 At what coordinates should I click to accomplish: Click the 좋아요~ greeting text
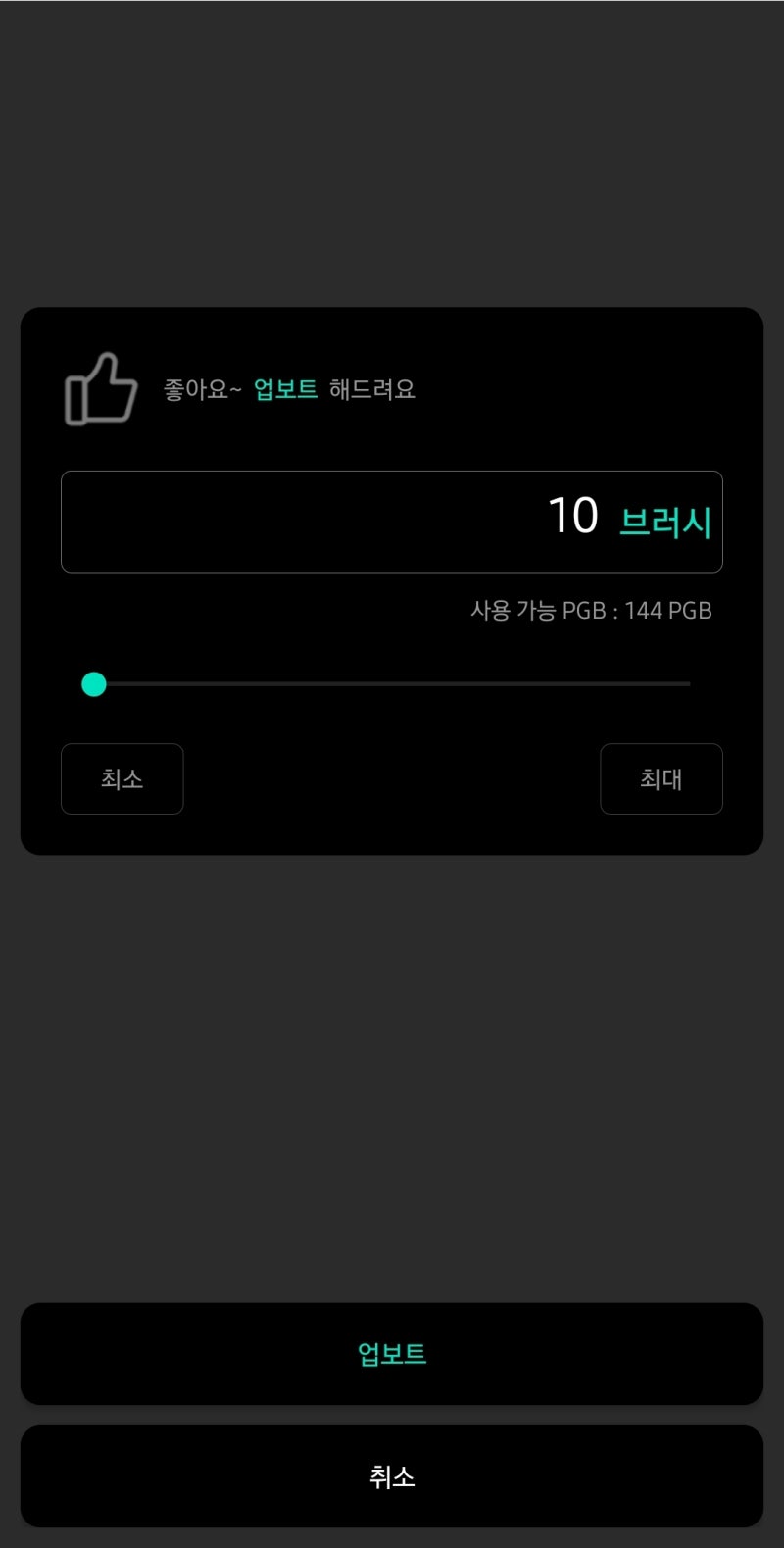tap(200, 389)
